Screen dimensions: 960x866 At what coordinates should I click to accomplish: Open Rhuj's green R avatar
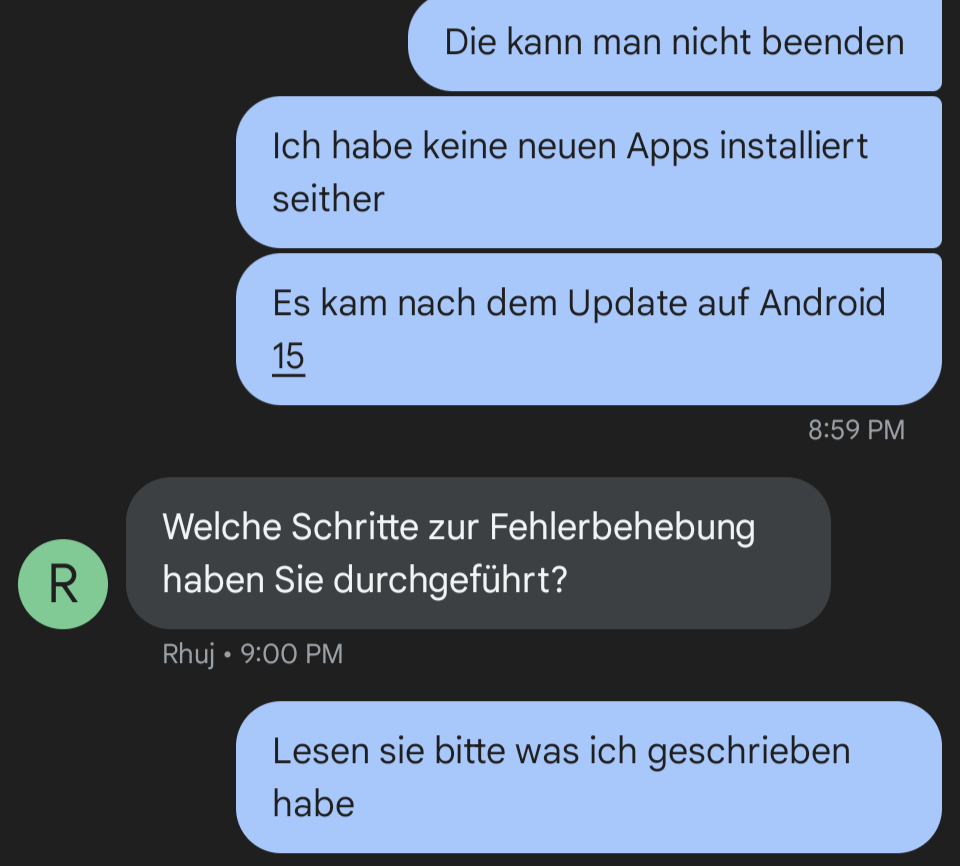63,584
